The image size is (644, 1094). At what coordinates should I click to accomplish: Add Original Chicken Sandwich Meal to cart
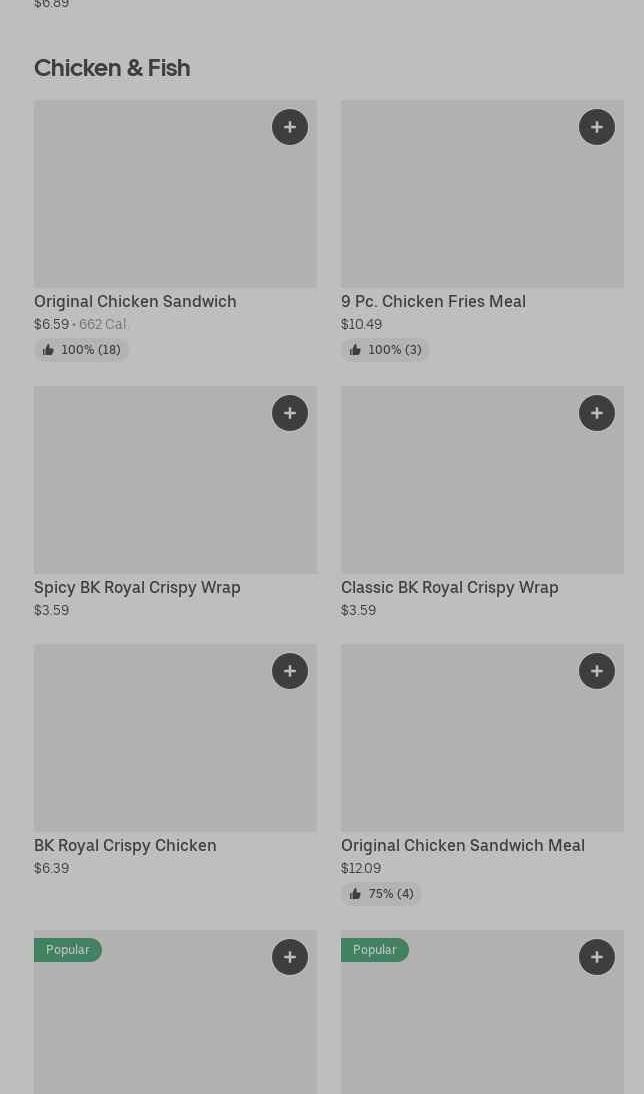597,671
